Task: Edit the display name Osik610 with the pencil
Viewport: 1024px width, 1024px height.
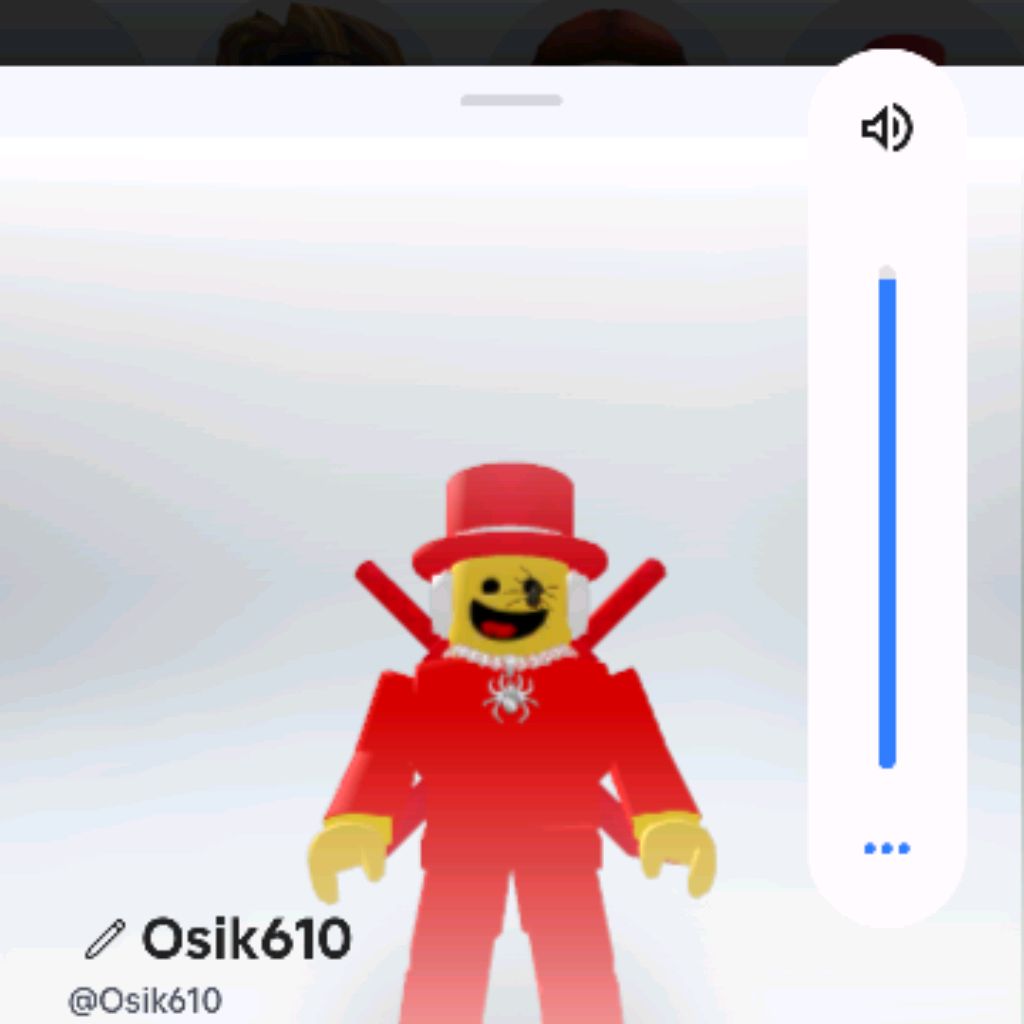Action: coord(104,940)
